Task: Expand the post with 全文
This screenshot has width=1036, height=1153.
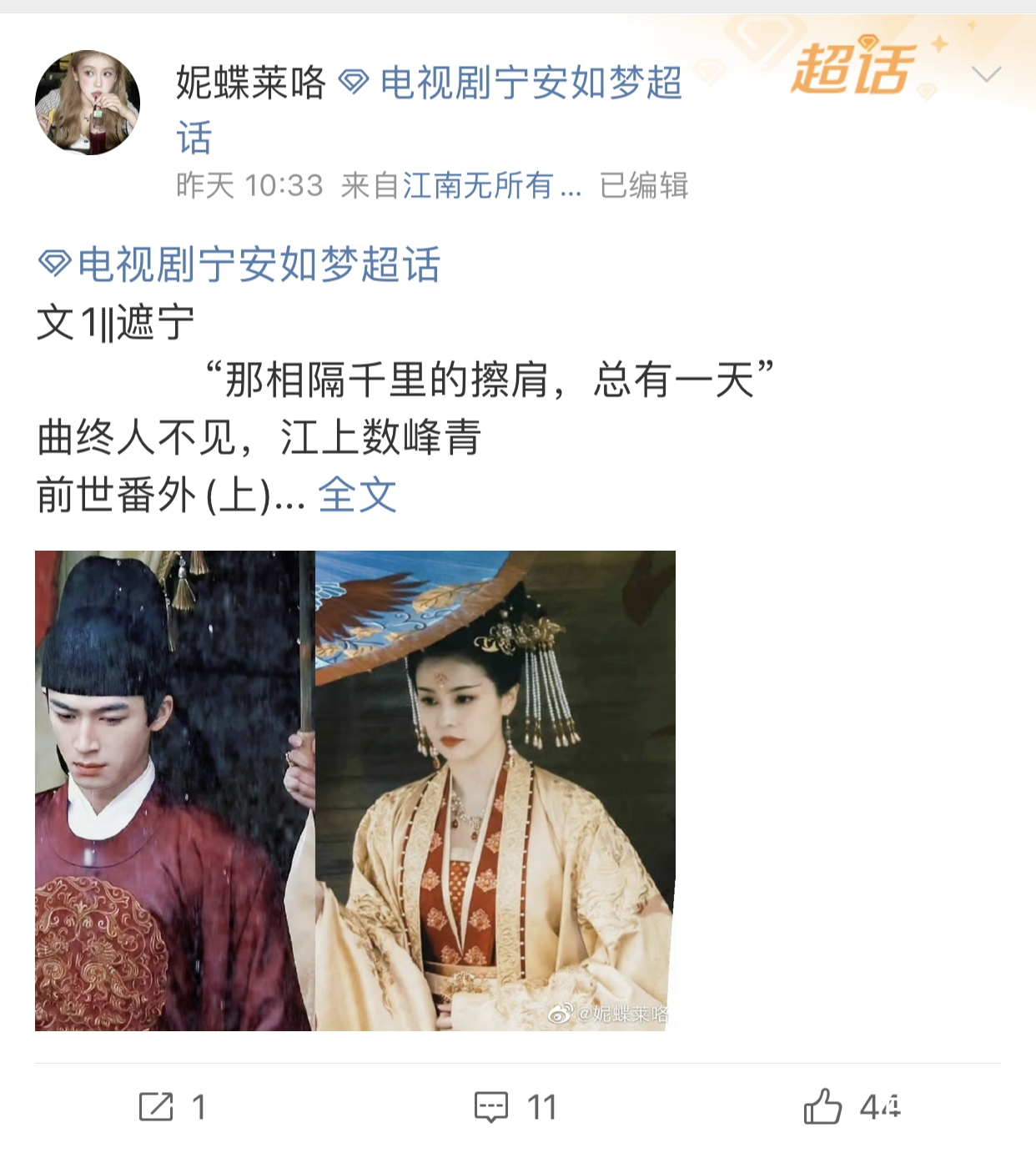Action: click(357, 495)
